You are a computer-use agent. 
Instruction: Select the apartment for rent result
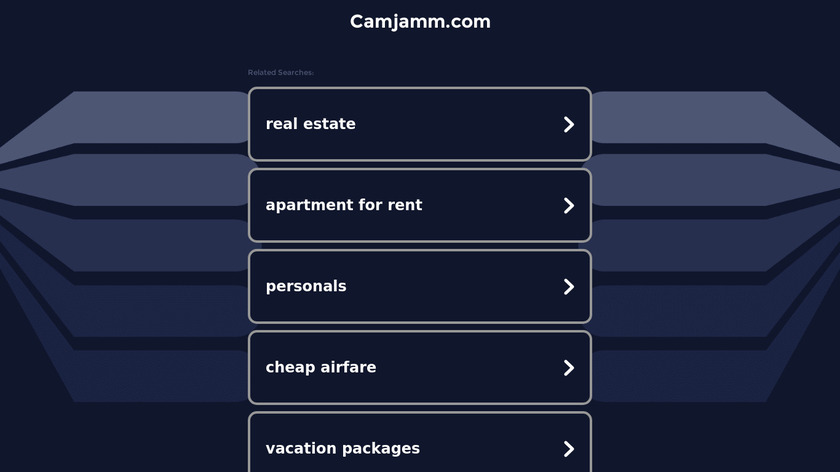click(419, 205)
